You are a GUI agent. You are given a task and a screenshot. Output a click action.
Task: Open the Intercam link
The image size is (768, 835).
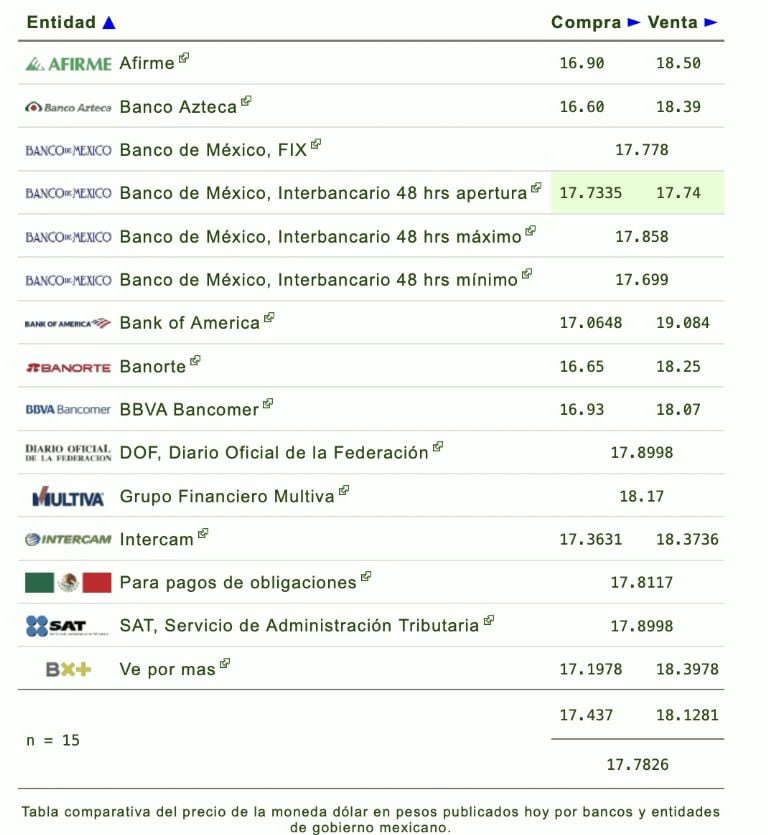(156, 539)
